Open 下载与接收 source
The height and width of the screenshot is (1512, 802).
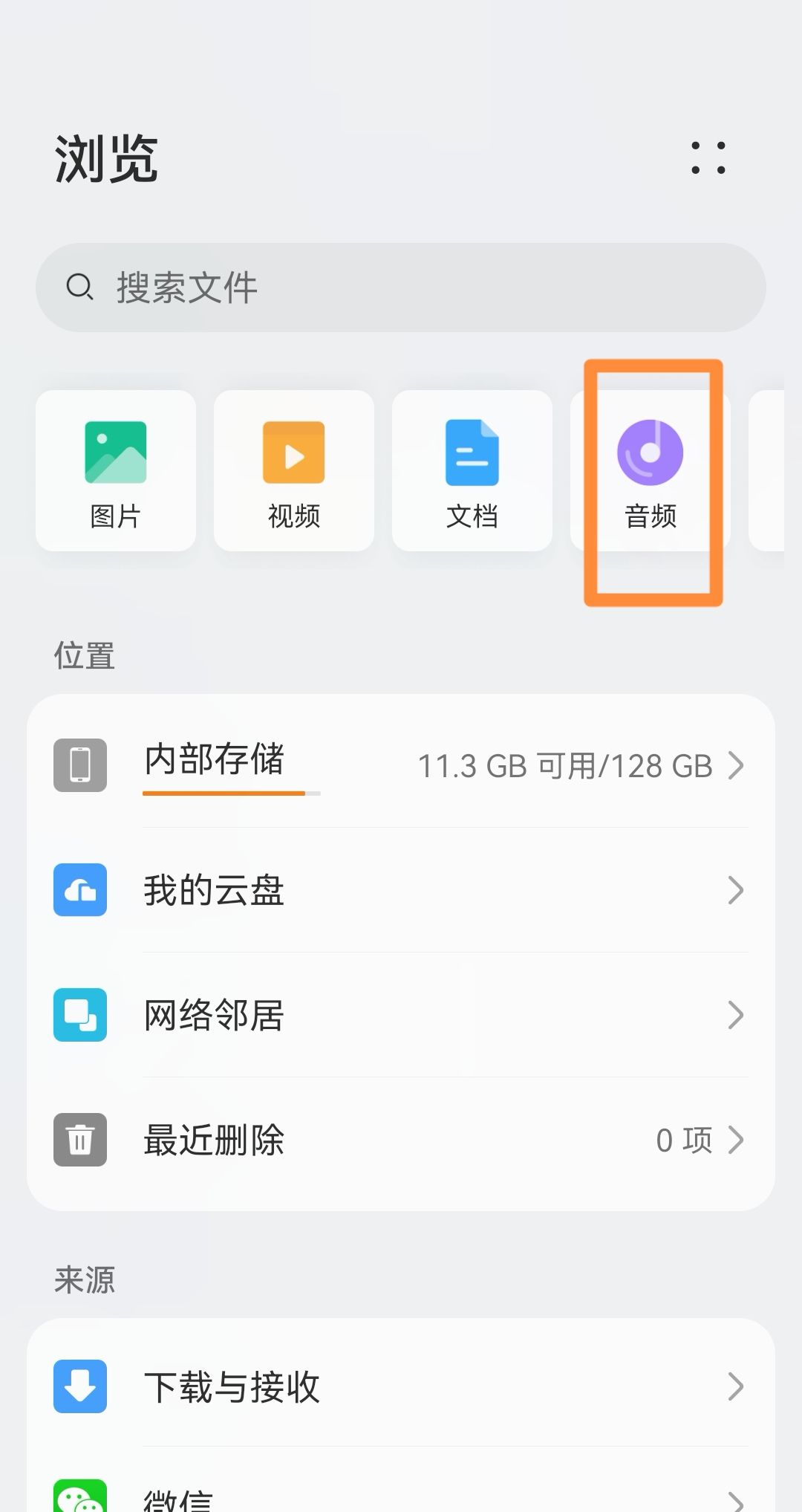pyautogui.click(x=401, y=1386)
